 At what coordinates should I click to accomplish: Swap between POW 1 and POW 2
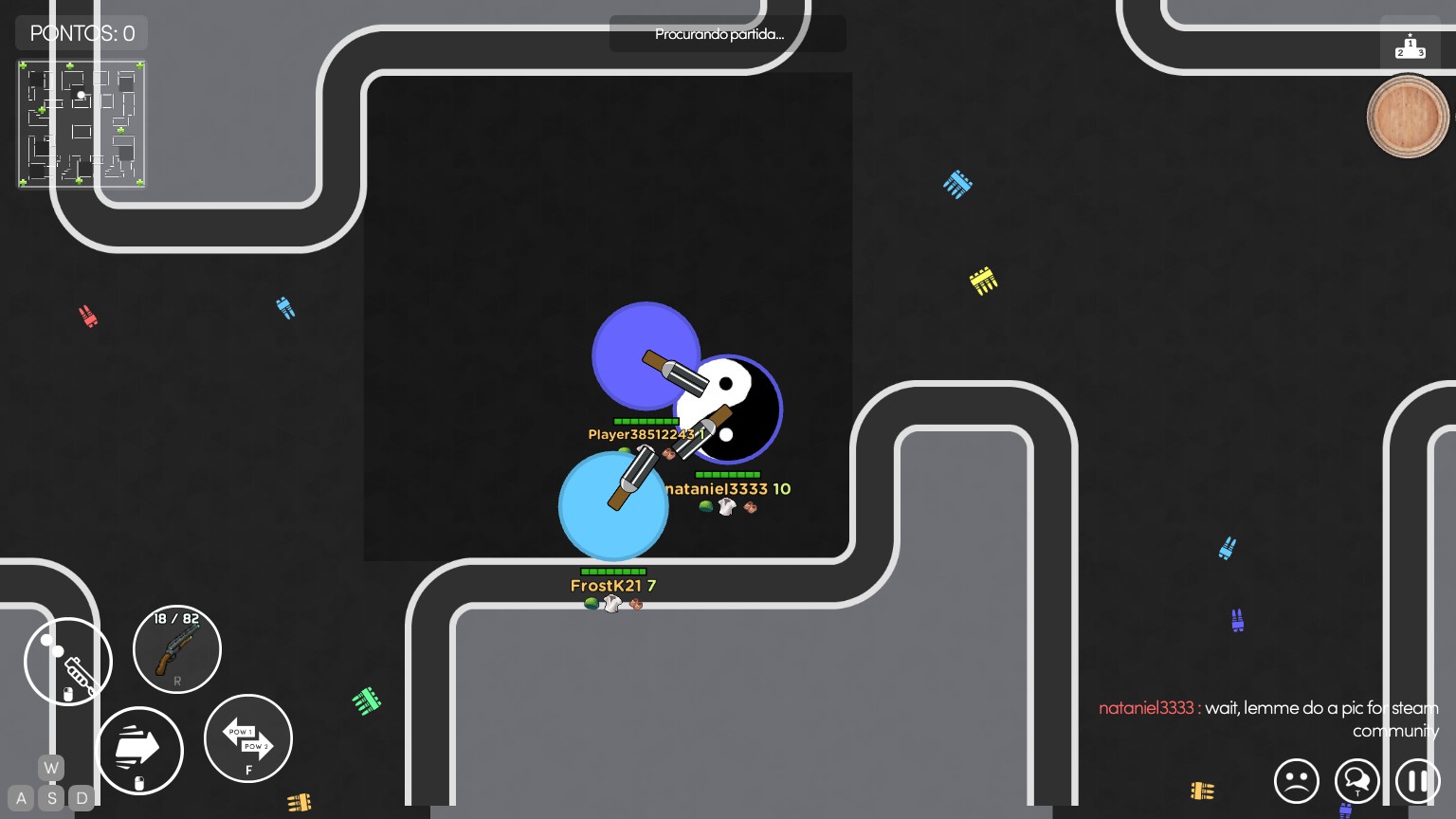pyautogui.click(x=248, y=738)
